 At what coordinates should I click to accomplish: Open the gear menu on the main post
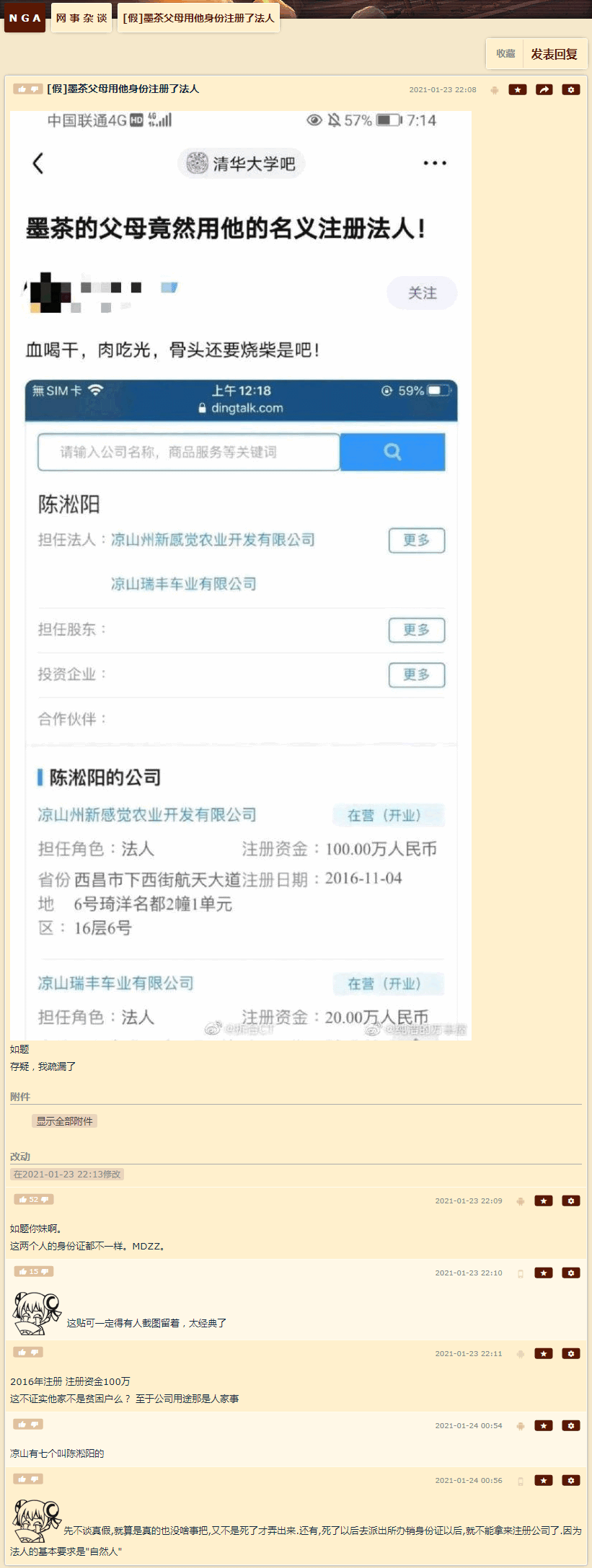pos(571,90)
